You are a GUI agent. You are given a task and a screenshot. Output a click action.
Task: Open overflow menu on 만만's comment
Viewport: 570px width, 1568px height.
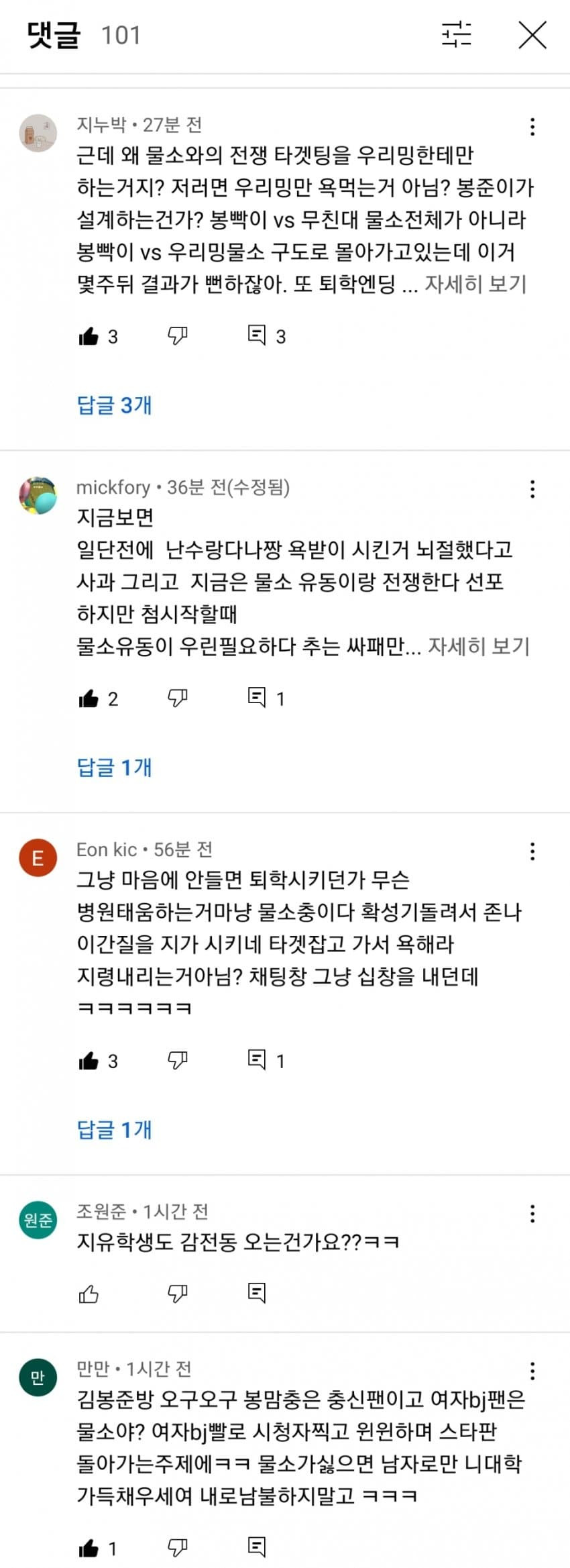pyautogui.click(x=532, y=1371)
